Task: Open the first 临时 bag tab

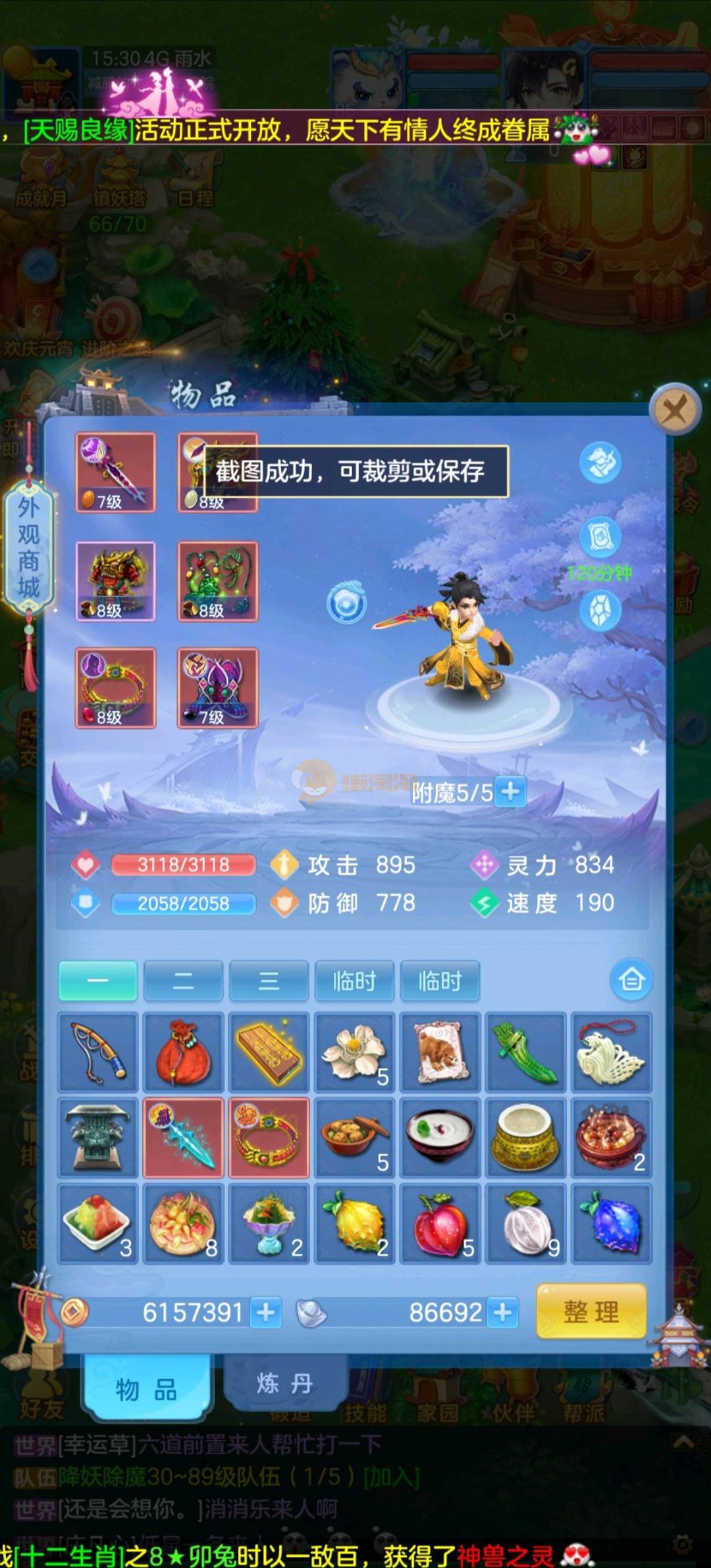Action: 354,981
